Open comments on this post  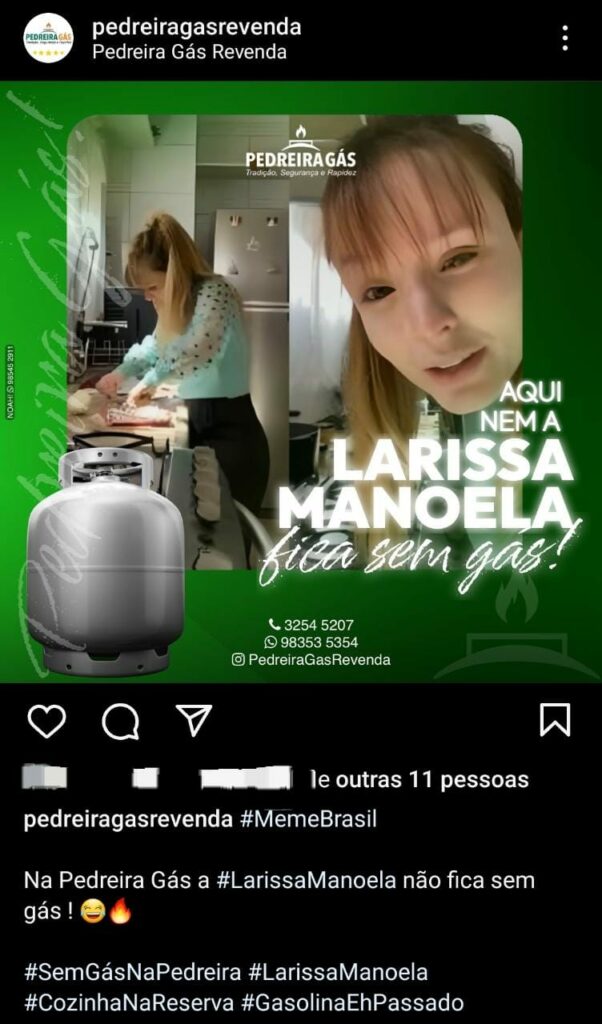pyautogui.click(x=120, y=720)
